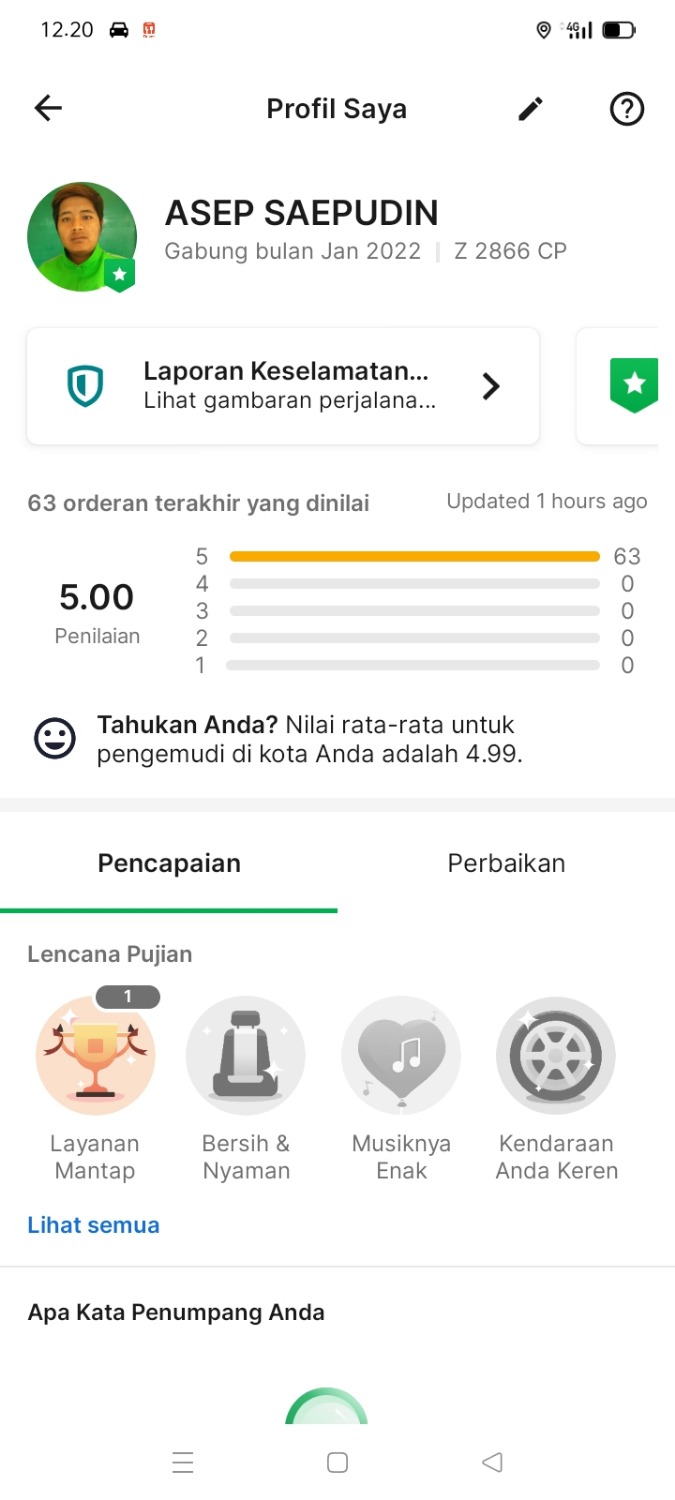Open the Layanan Mantap badge
Image resolution: width=675 pixels, height=1500 pixels.
coord(95,1056)
